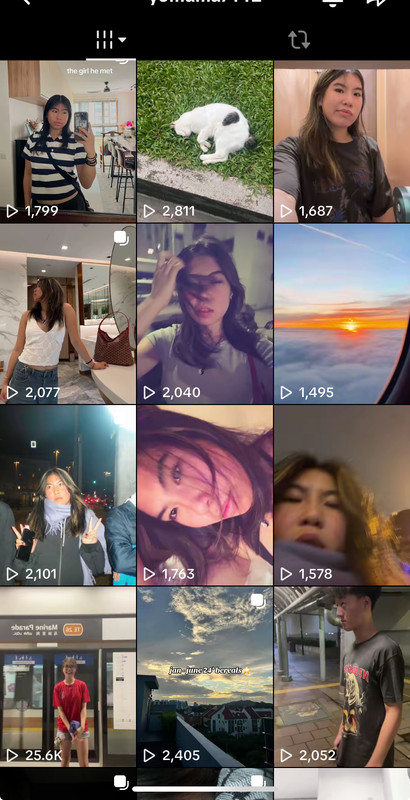
Task: Open the 'jan - june 24' sky photo post
Action: point(205,677)
